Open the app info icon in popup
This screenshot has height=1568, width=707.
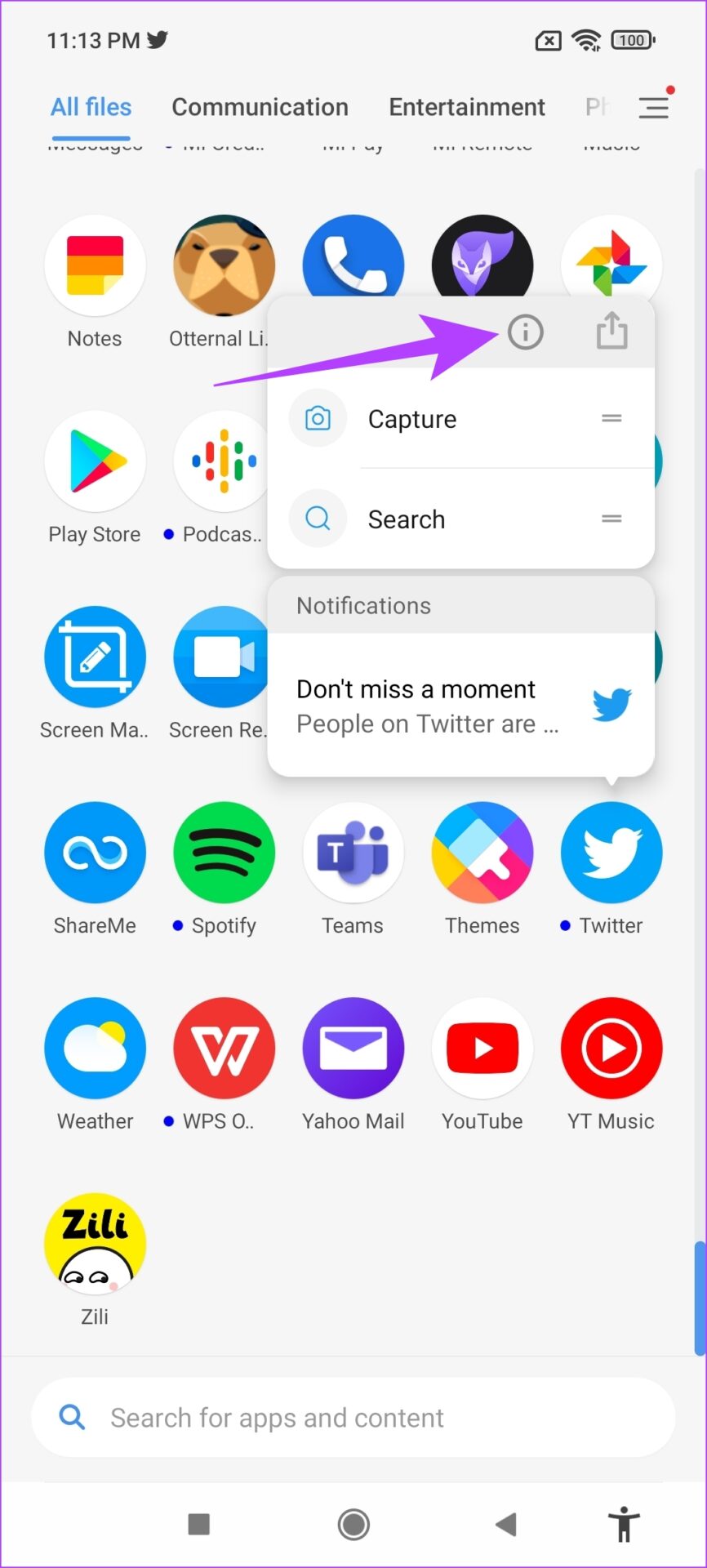525,332
